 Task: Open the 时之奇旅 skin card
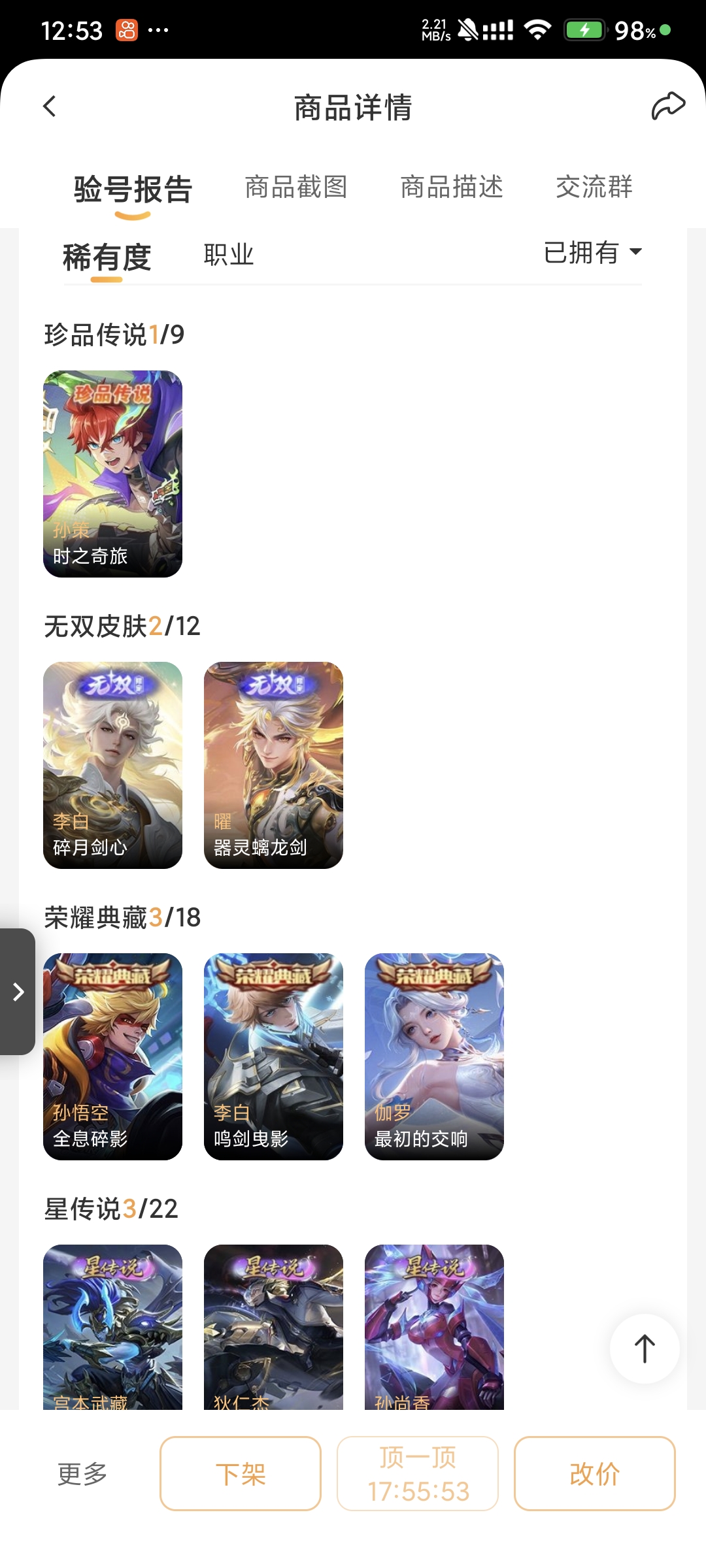tap(112, 474)
